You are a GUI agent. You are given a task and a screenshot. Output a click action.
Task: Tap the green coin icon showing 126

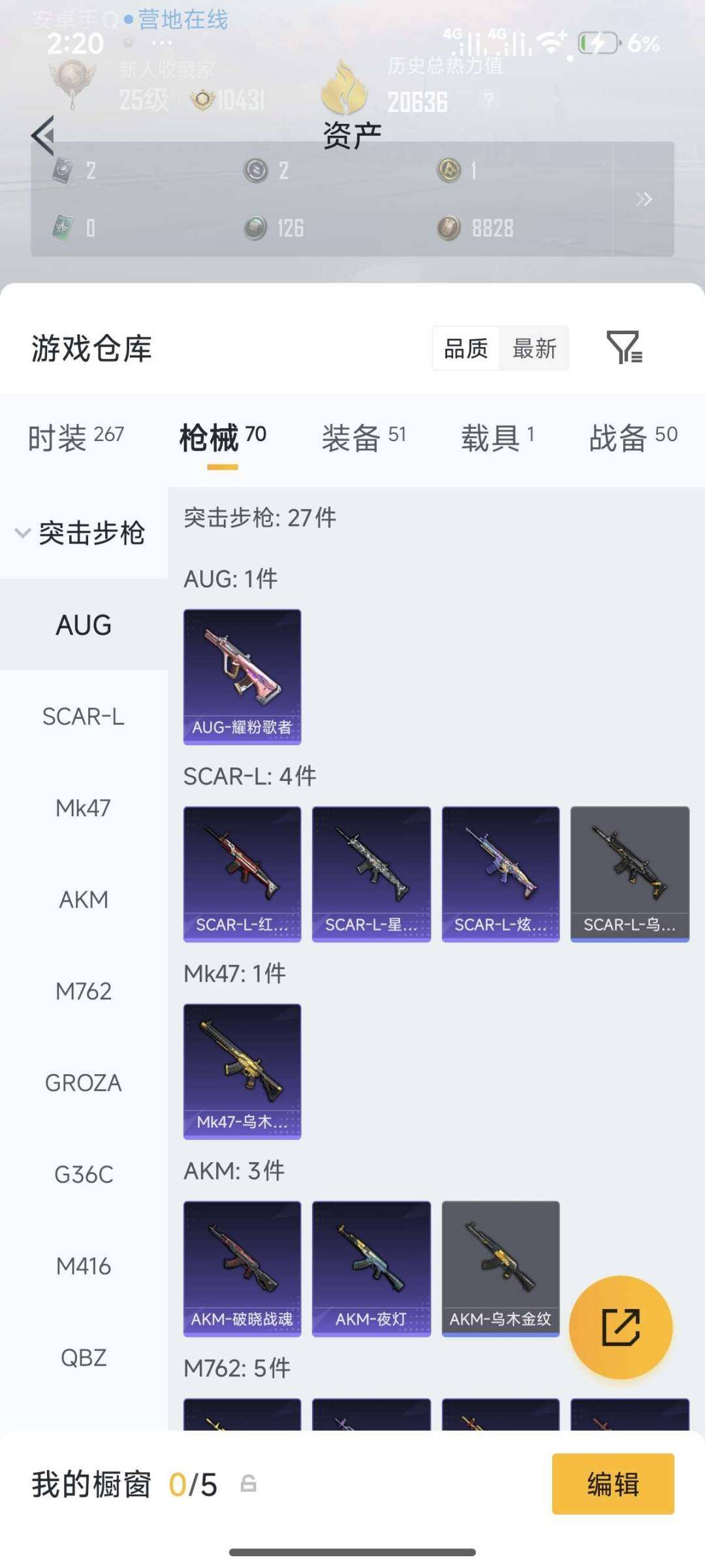click(x=257, y=228)
